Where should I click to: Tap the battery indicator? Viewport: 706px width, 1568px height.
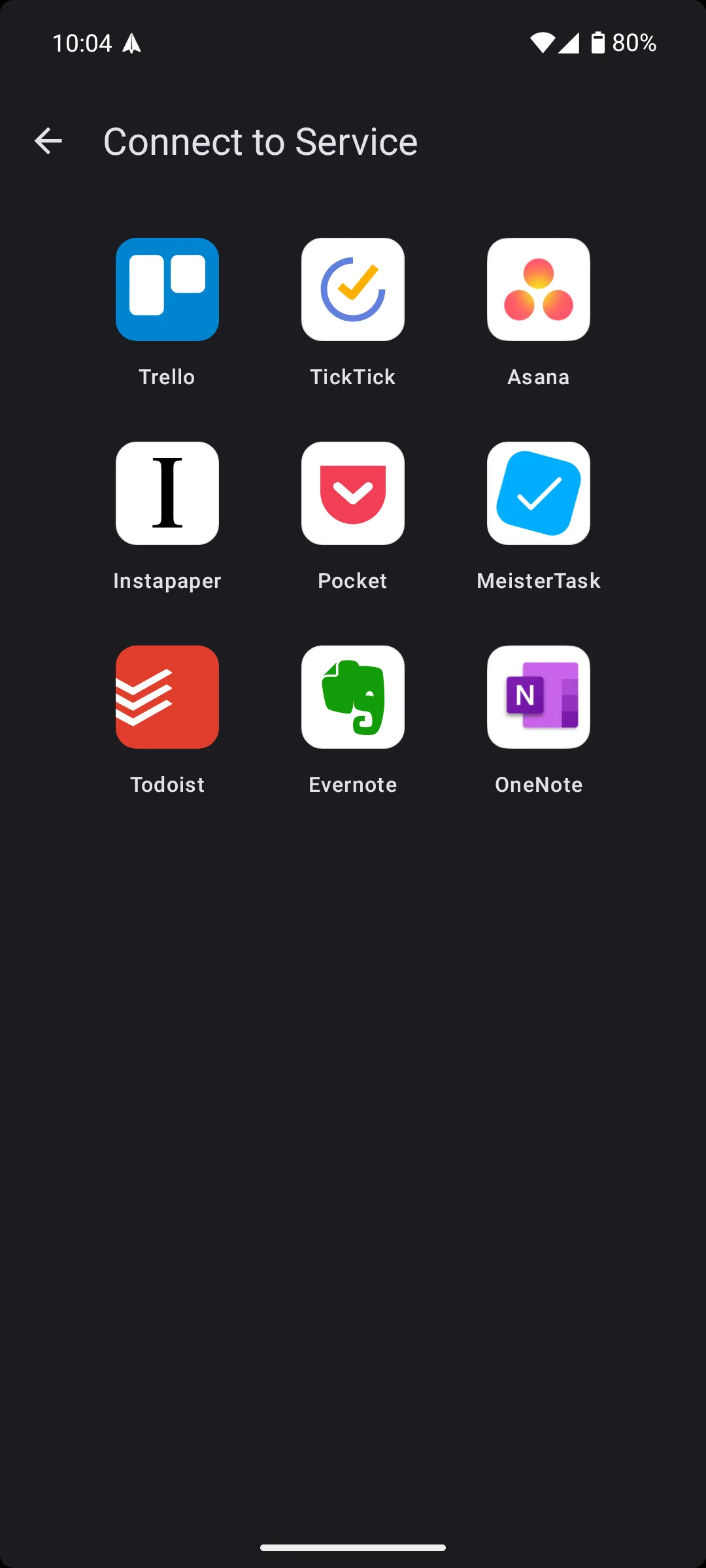click(598, 42)
